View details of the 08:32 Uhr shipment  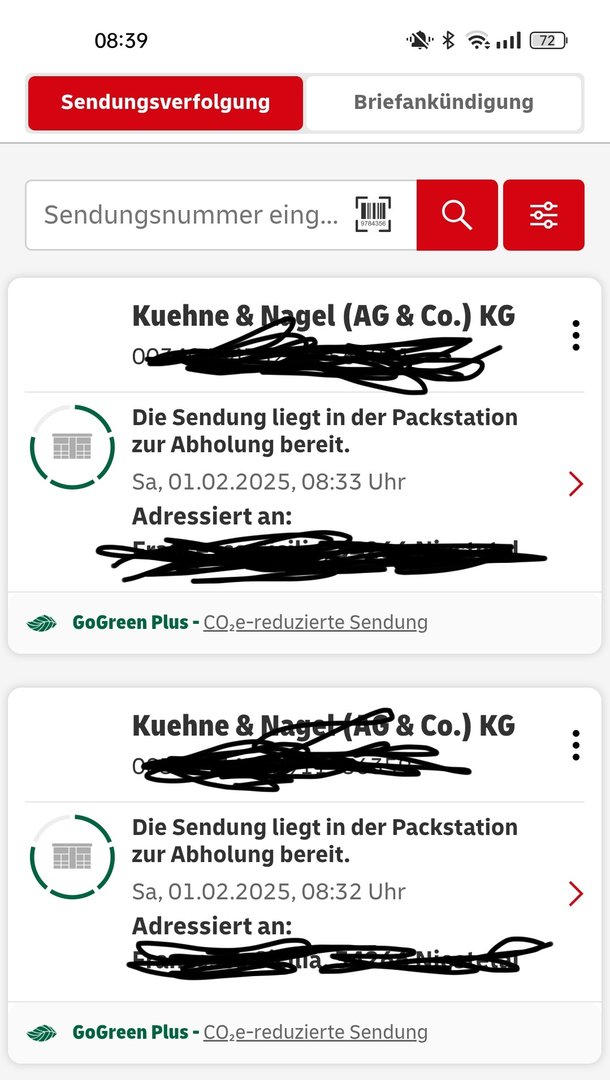[x=575, y=893]
